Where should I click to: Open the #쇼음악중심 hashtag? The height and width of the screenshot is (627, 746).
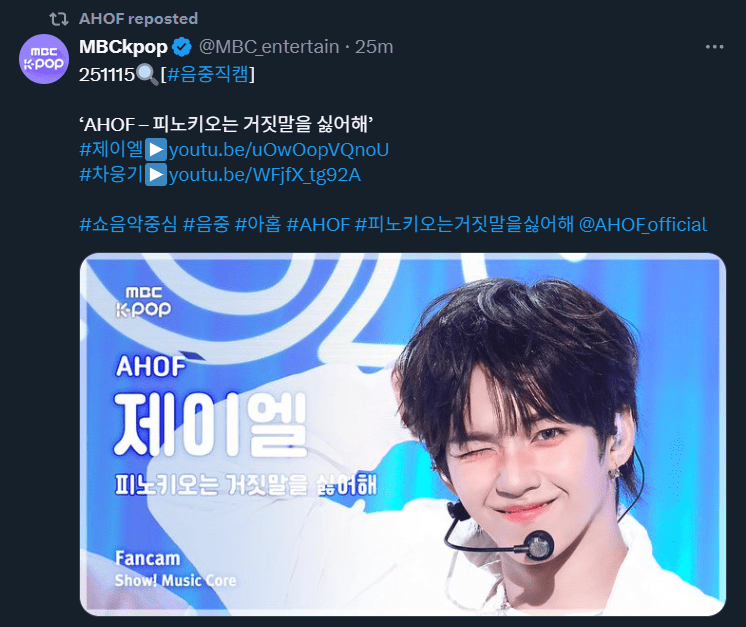(128, 224)
